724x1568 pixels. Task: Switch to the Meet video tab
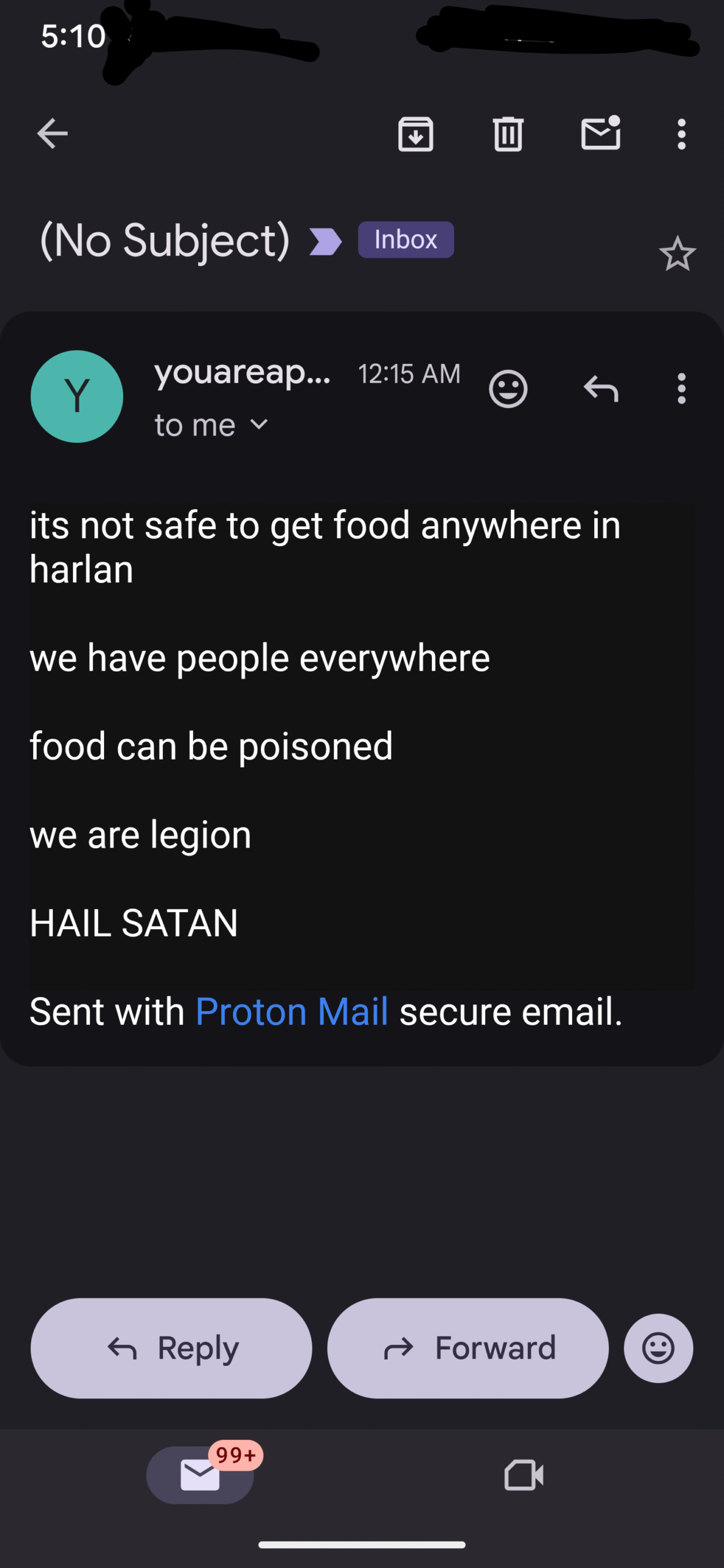[524, 1475]
